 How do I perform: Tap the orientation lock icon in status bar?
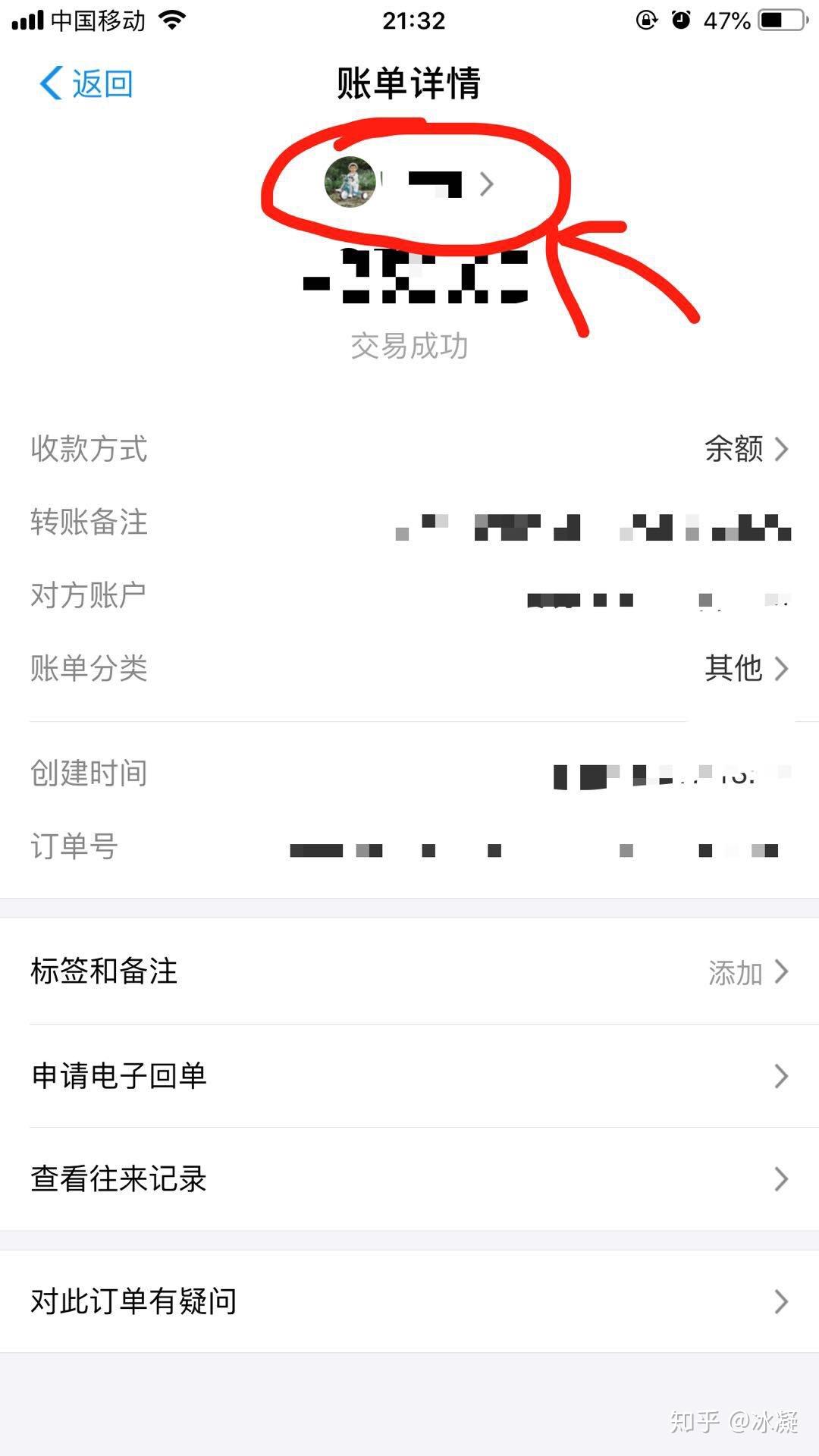[x=645, y=19]
